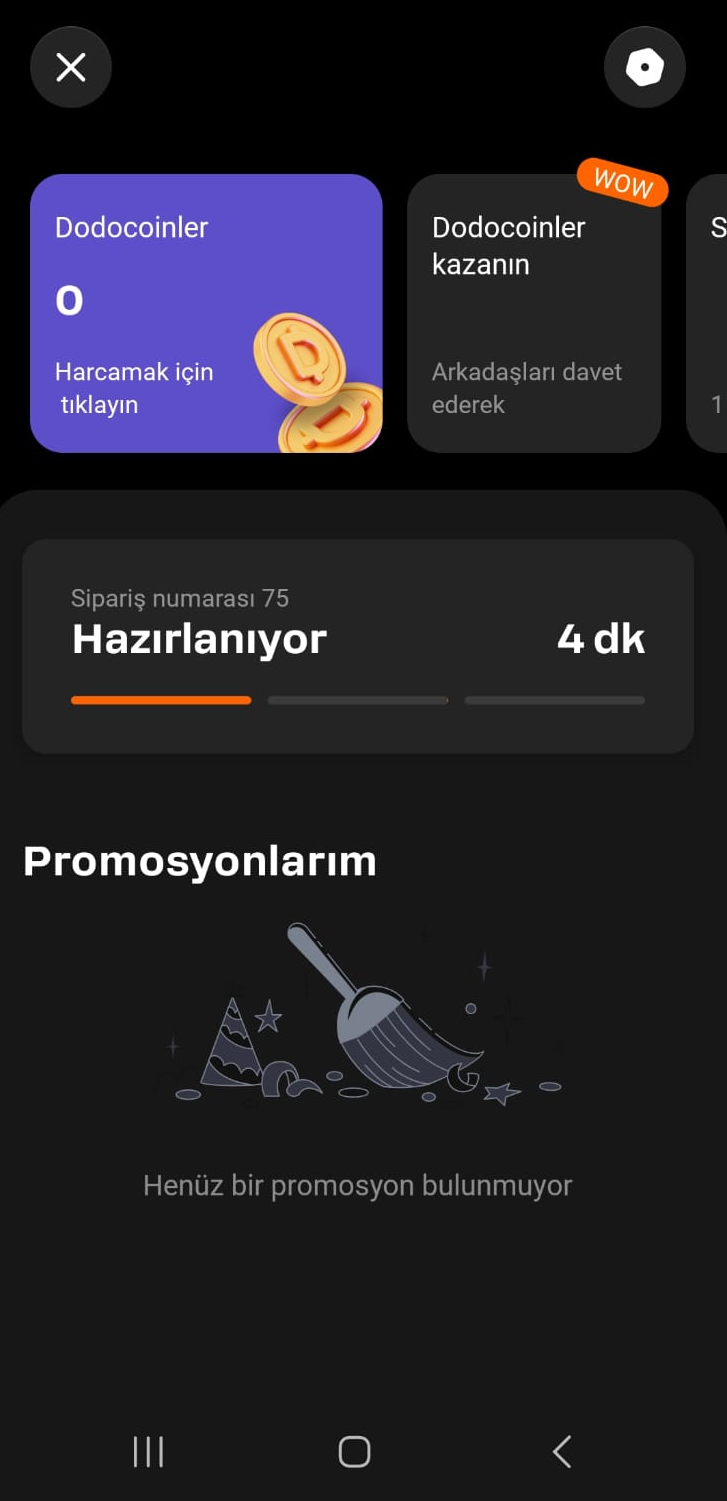
Task: Close this screen with the X button
Action: pos(70,68)
